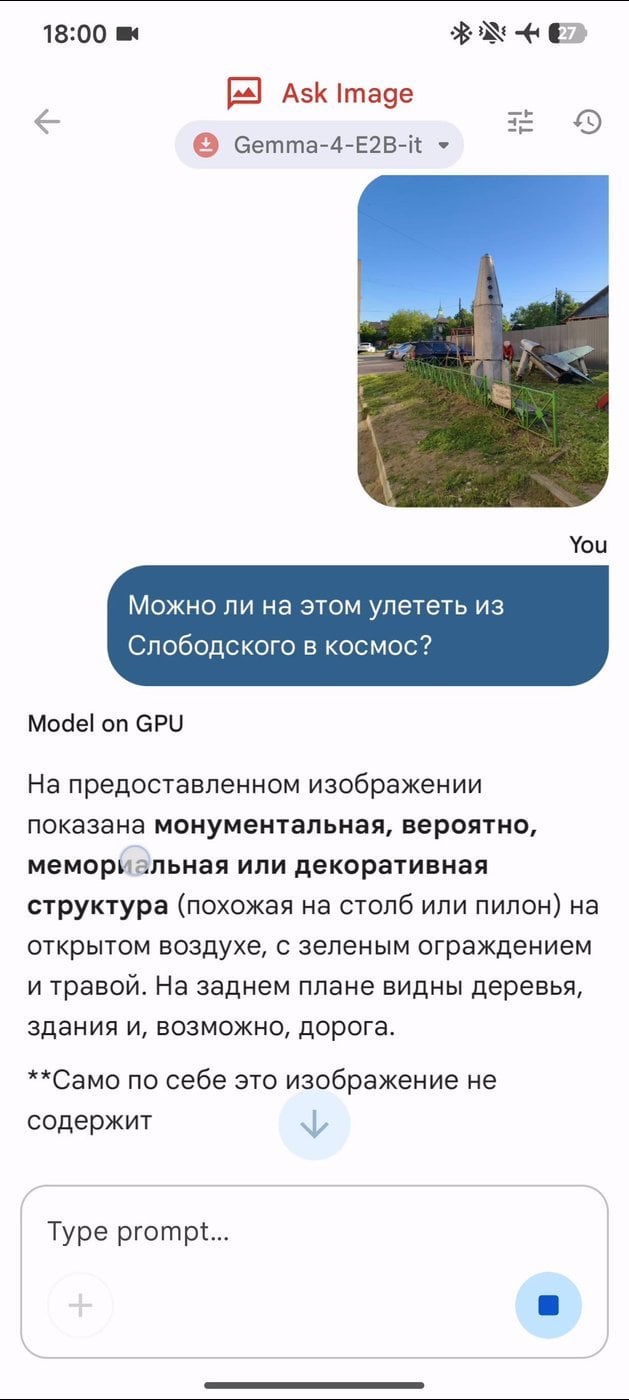Open the model settings tune icon
Viewport: 629px width, 1400px height.
pos(521,122)
